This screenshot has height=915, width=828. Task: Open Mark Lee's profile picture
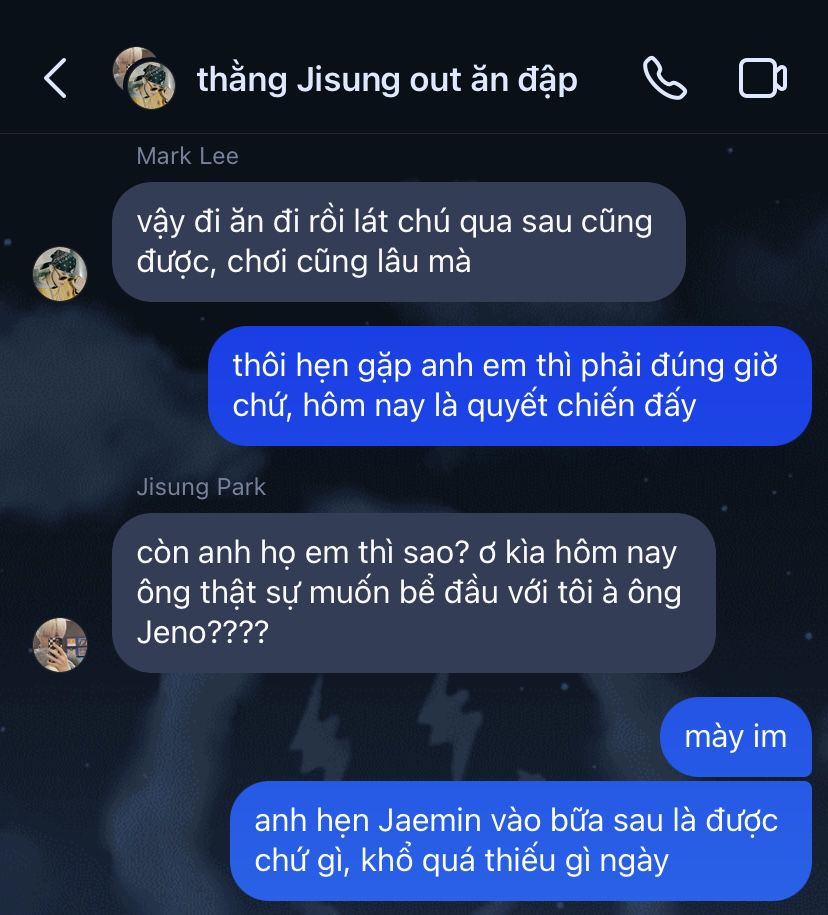[x=60, y=273]
